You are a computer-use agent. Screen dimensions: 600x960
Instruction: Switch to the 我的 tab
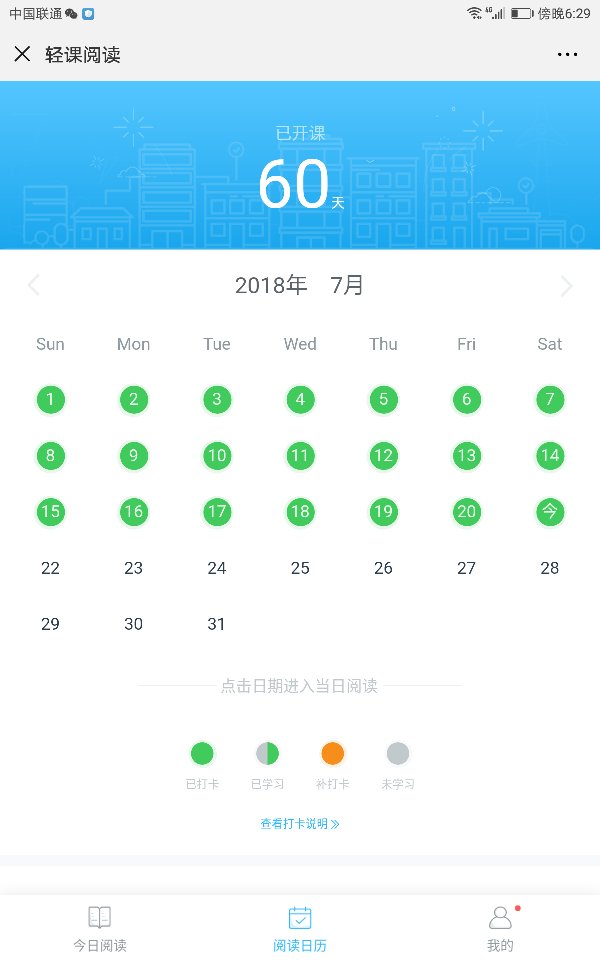coord(500,929)
